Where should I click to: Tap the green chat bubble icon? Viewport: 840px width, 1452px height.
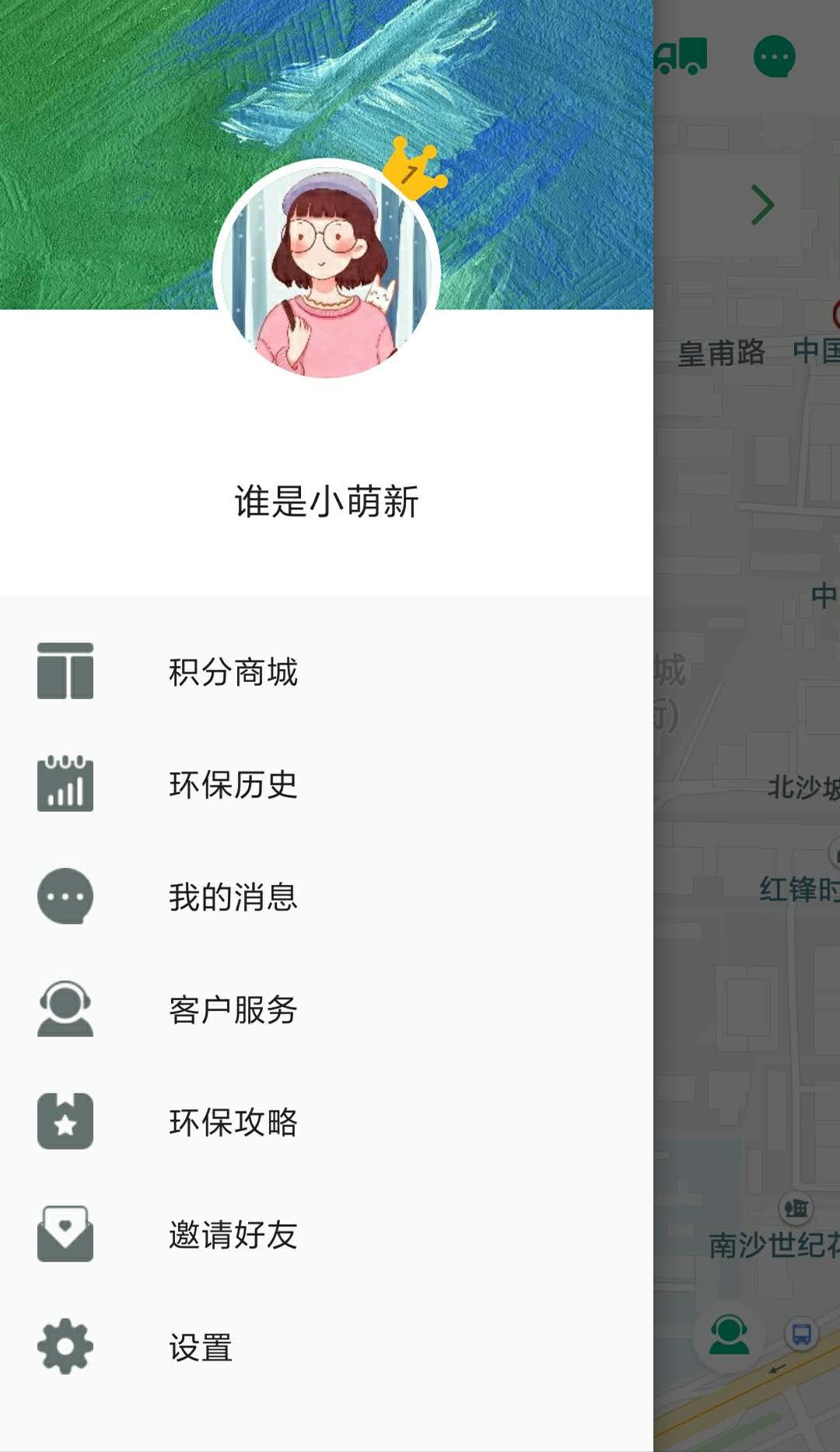pos(775,57)
